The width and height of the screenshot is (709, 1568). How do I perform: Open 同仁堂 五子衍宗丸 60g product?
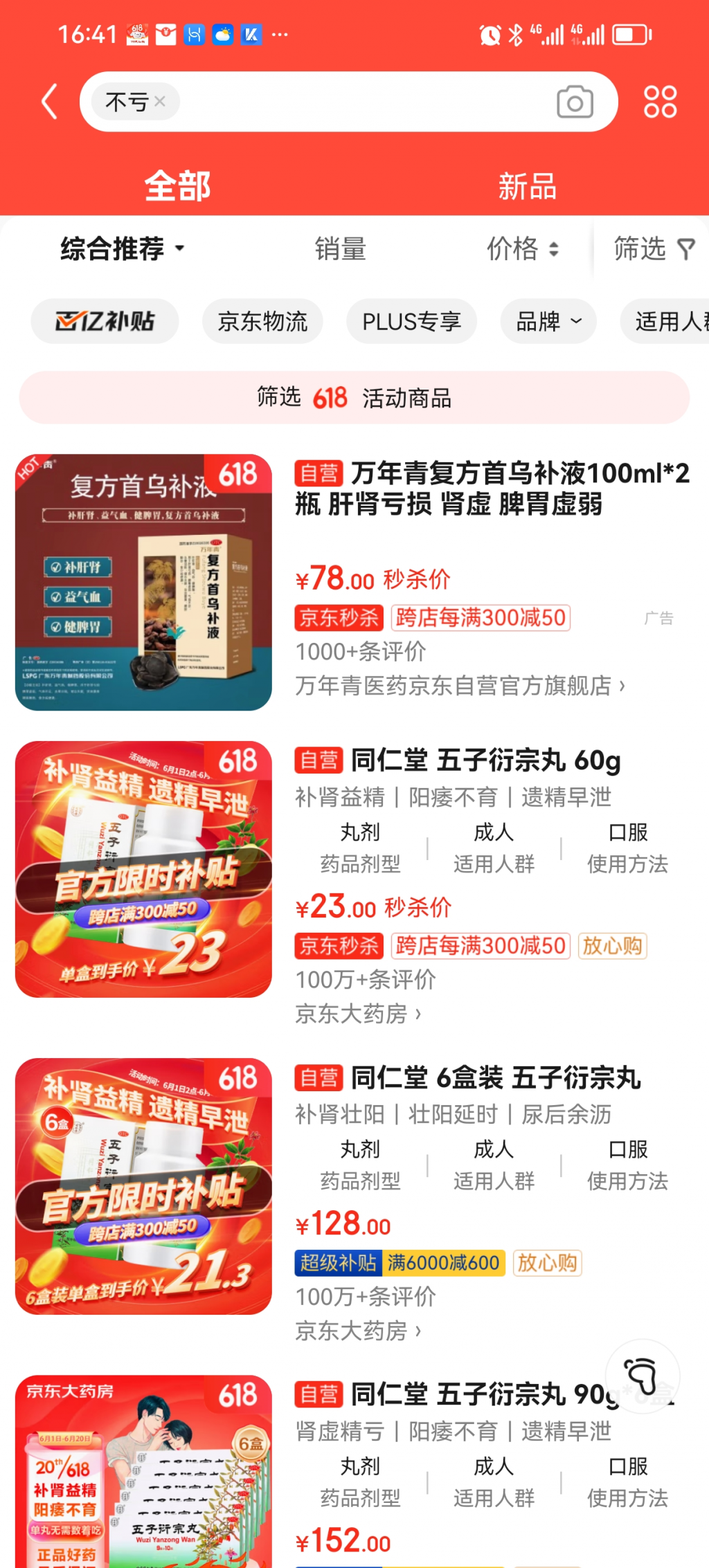coord(485,760)
